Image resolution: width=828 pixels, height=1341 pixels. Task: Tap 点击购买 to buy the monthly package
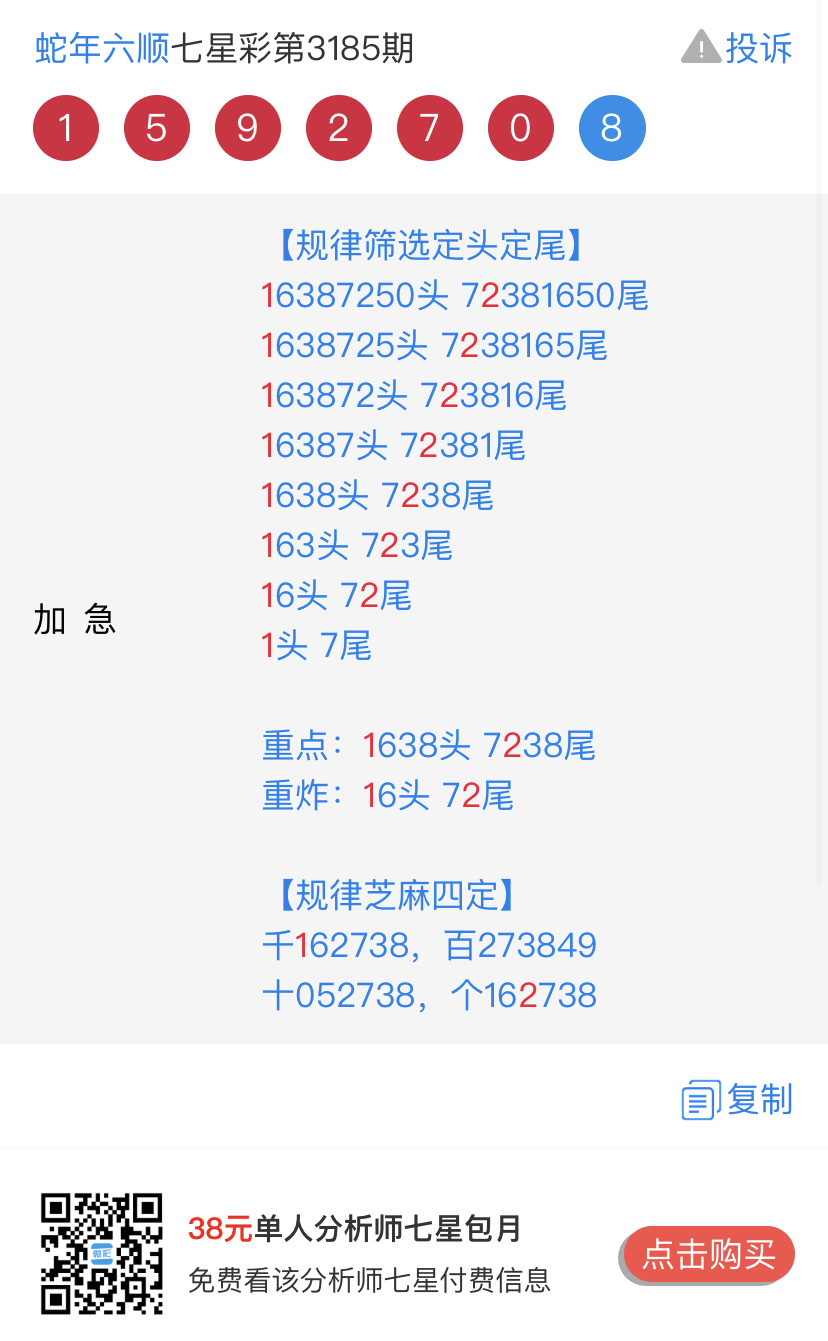(x=708, y=1254)
